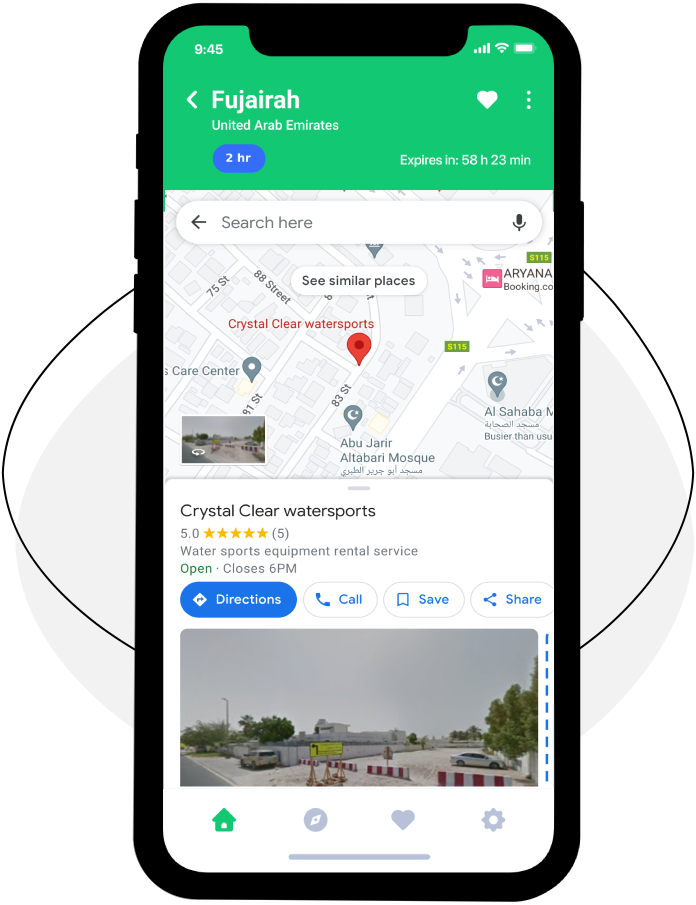Tap the red Crystal Clear watersports pin
The width and height of the screenshot is (696, 905).
tap(359, 348)
